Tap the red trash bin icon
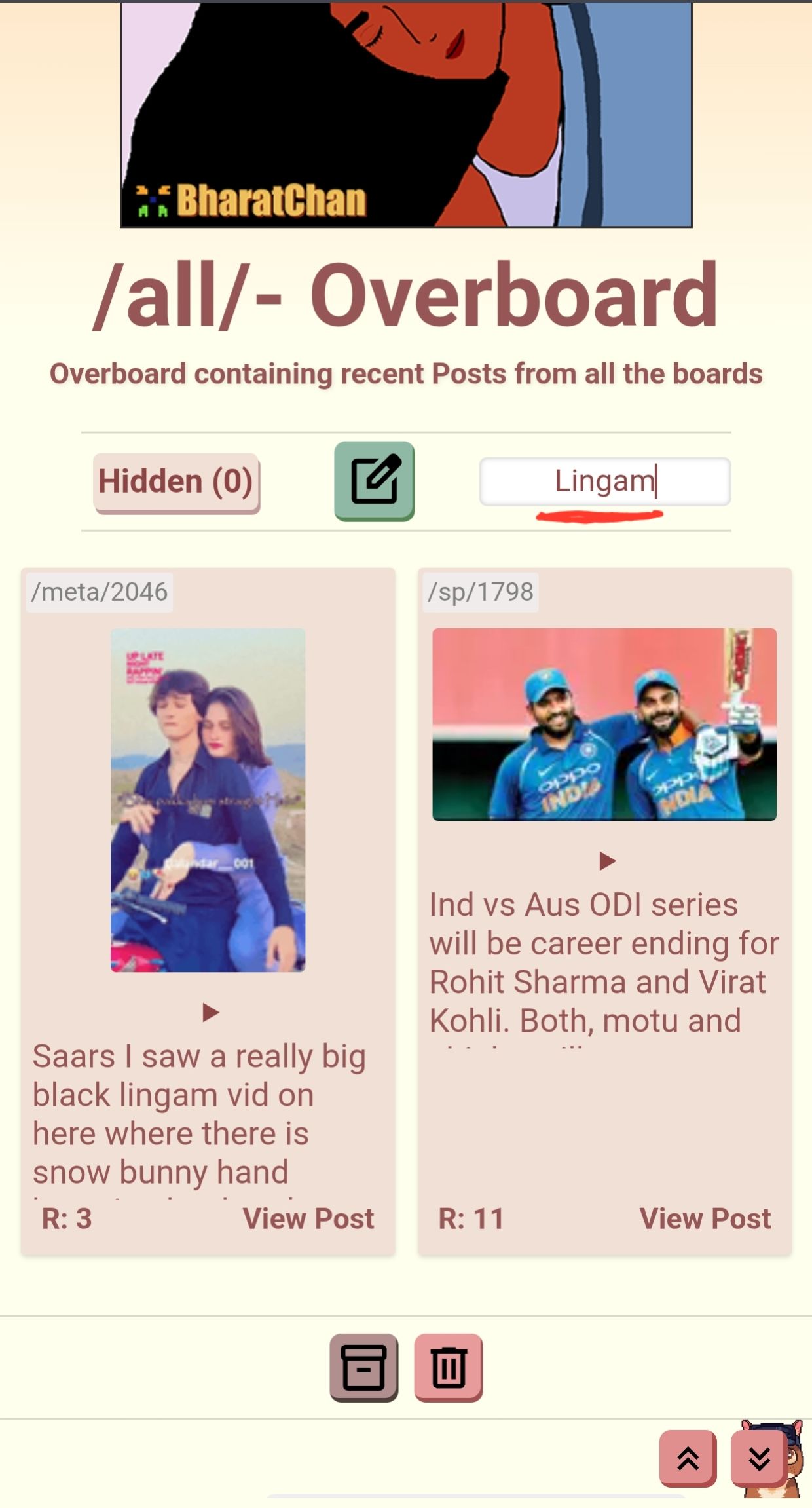Screen dimensions: 812x1508 click(x=449, y=1367)
